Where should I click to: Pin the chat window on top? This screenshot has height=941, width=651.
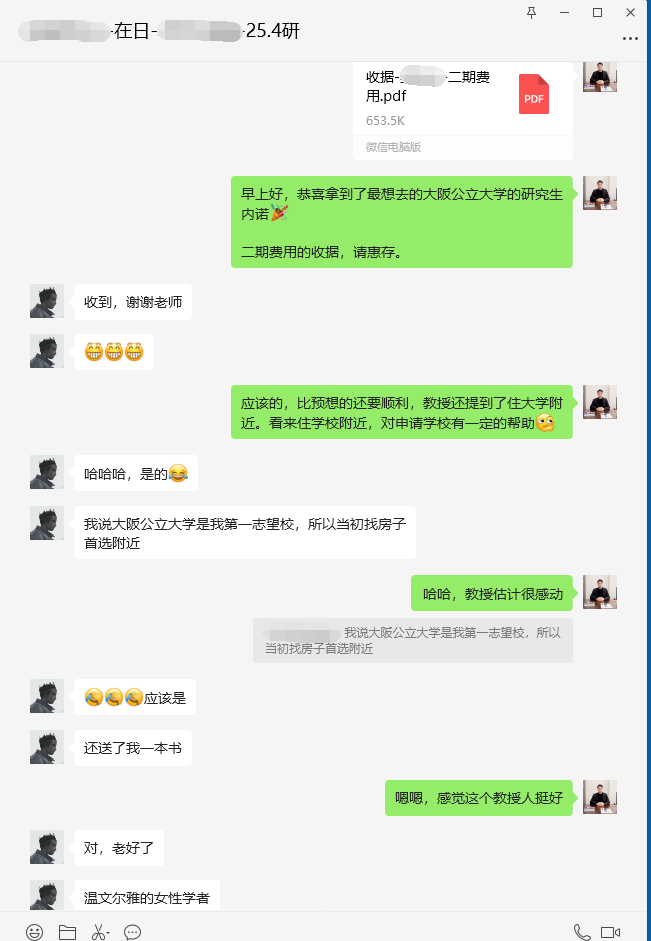pos(532,12)
